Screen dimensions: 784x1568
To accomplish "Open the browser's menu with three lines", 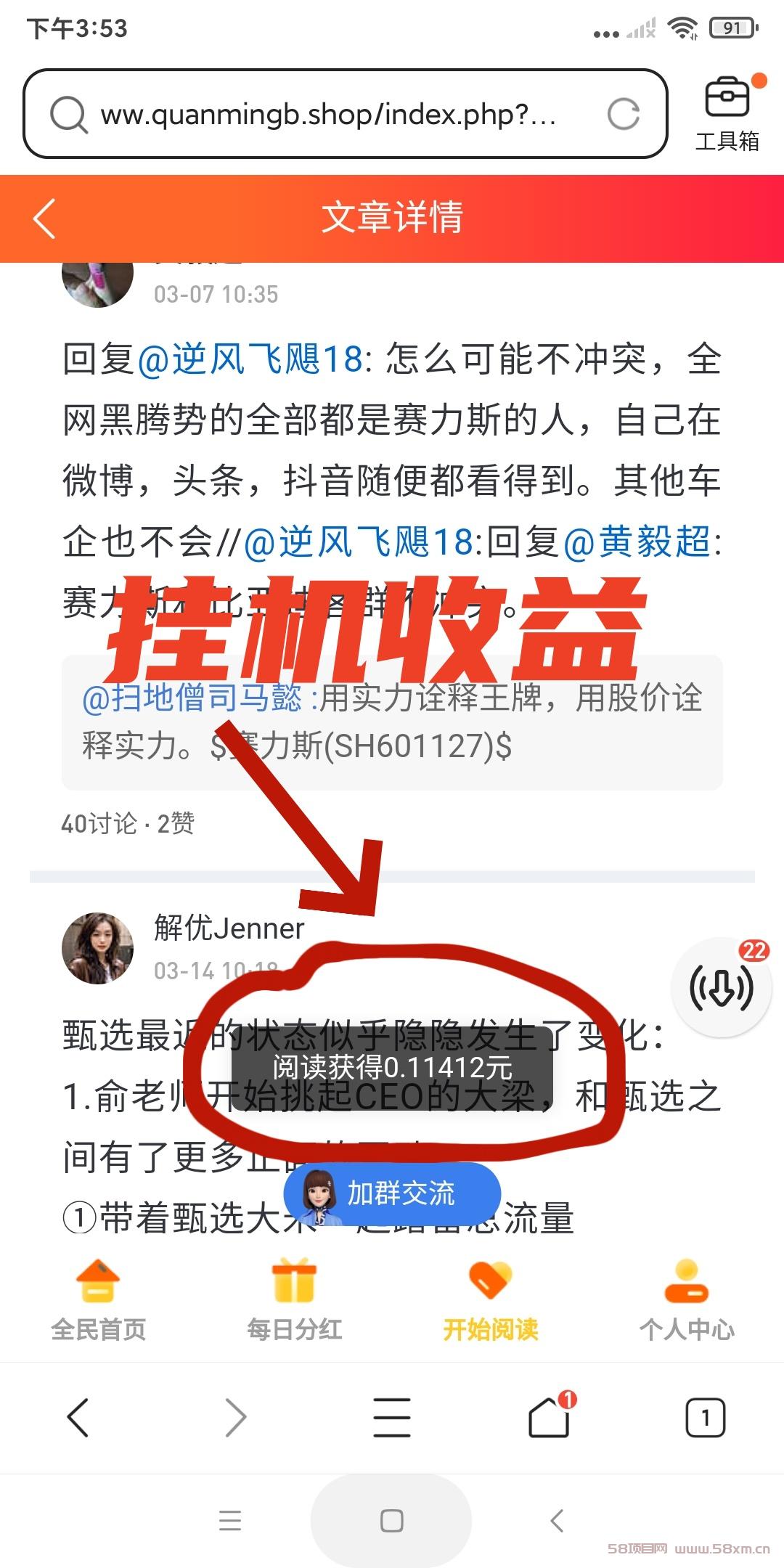I will click(x=392, y=1417).
